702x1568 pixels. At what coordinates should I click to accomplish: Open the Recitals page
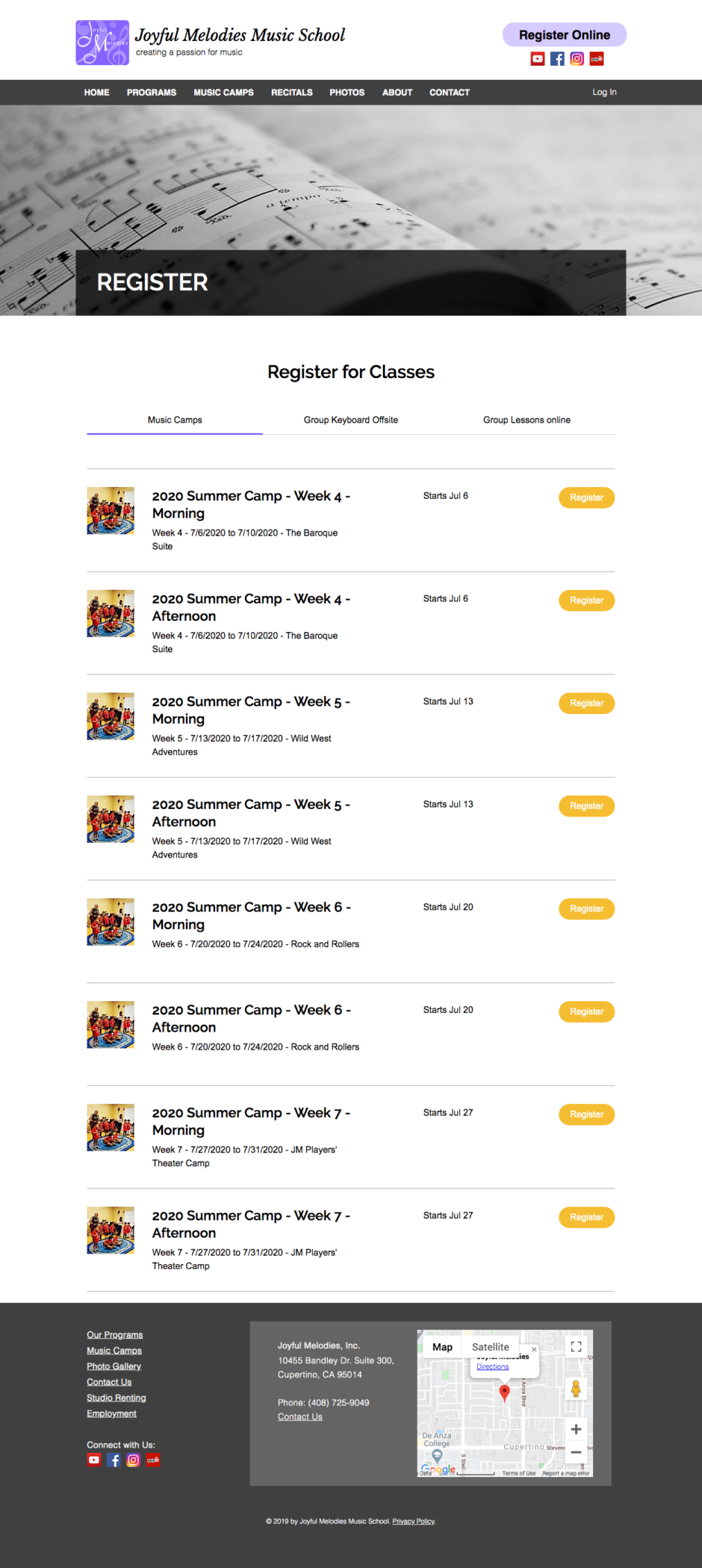[x=291, y=93]
